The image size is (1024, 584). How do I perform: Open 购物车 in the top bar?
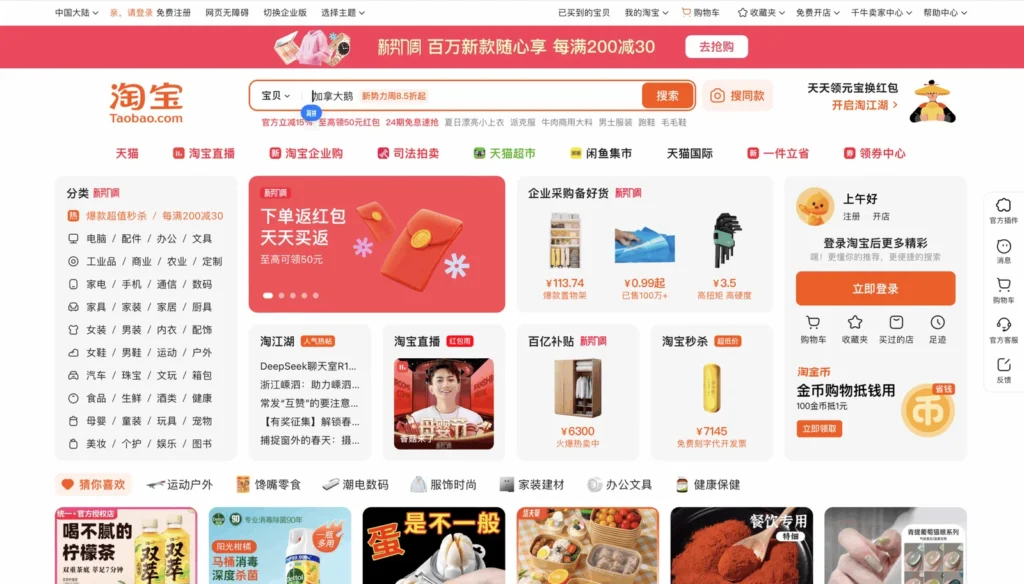tap(700, 13)
